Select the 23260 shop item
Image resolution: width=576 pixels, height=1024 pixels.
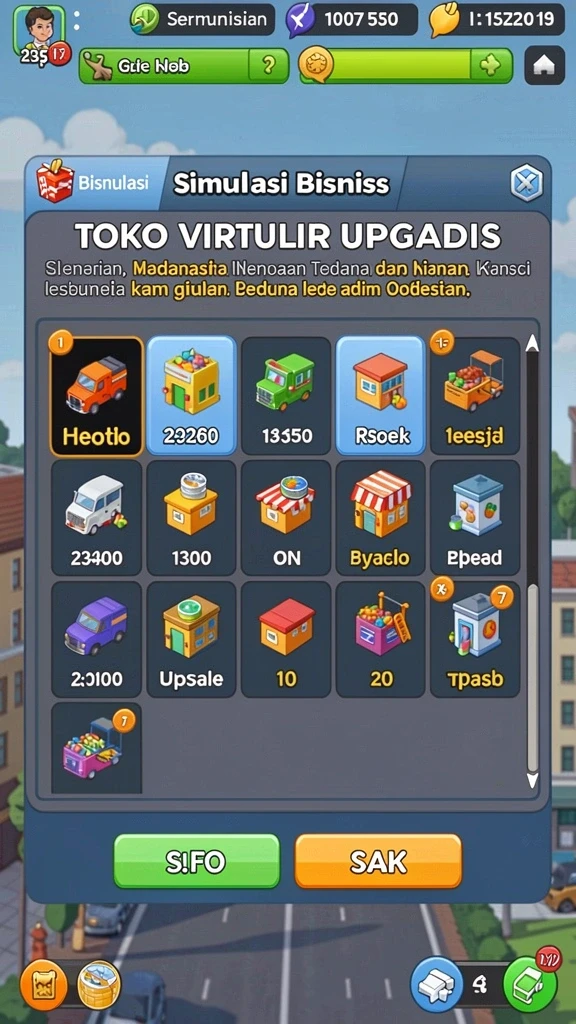tap(191, 395)
